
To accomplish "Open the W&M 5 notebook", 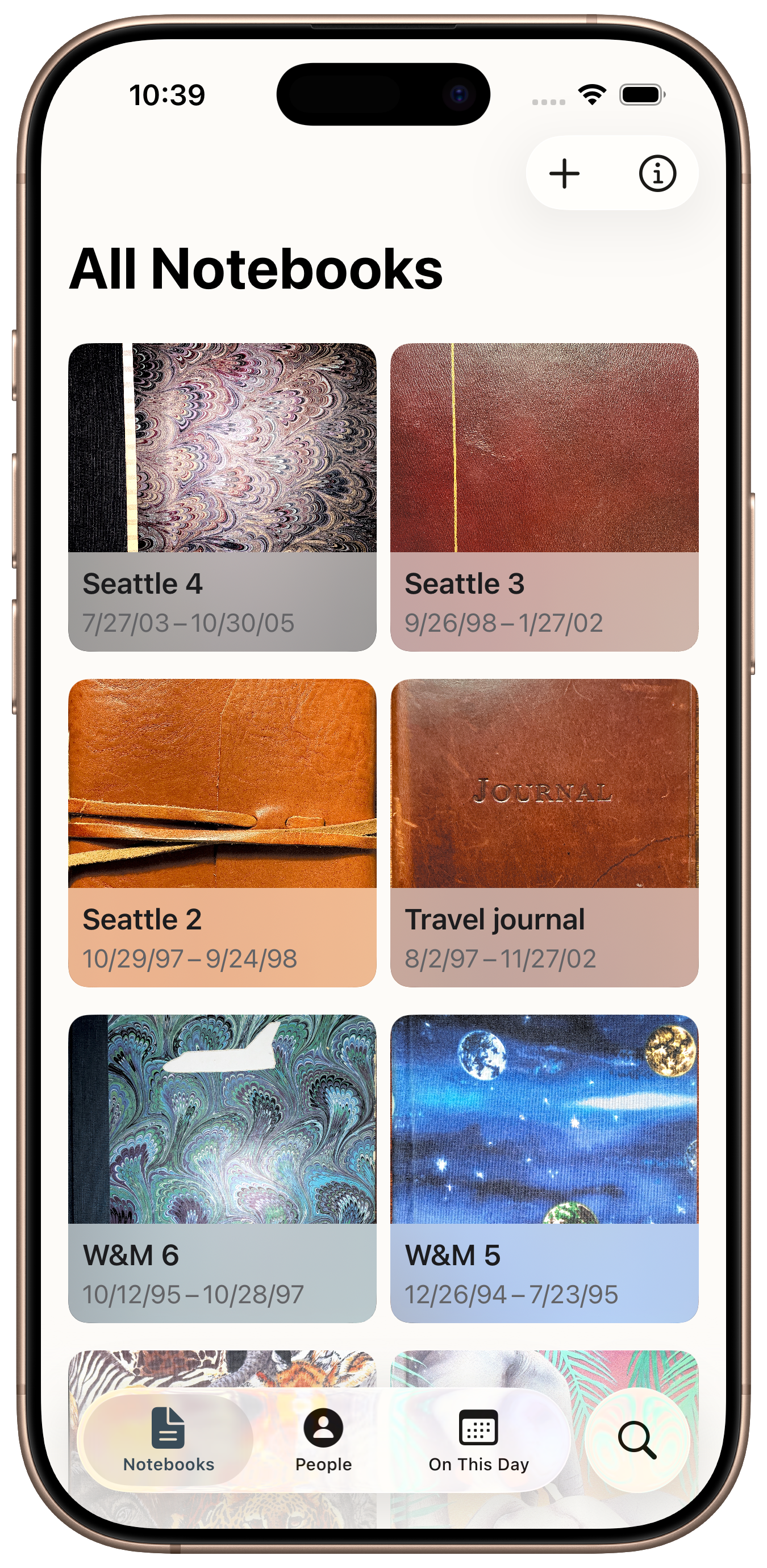I will 544,1169.
